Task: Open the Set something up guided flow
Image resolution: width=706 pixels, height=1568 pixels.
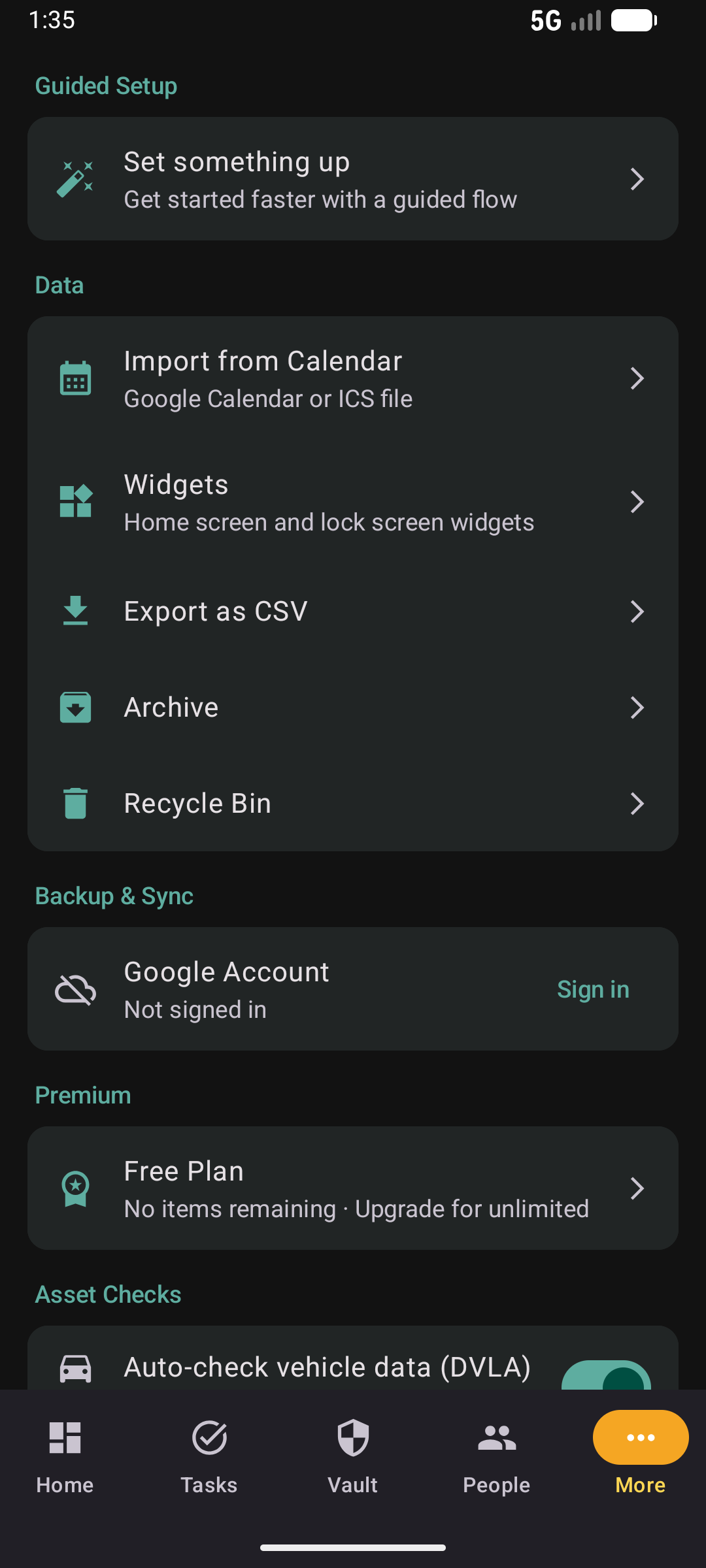Action: point(353,178)
